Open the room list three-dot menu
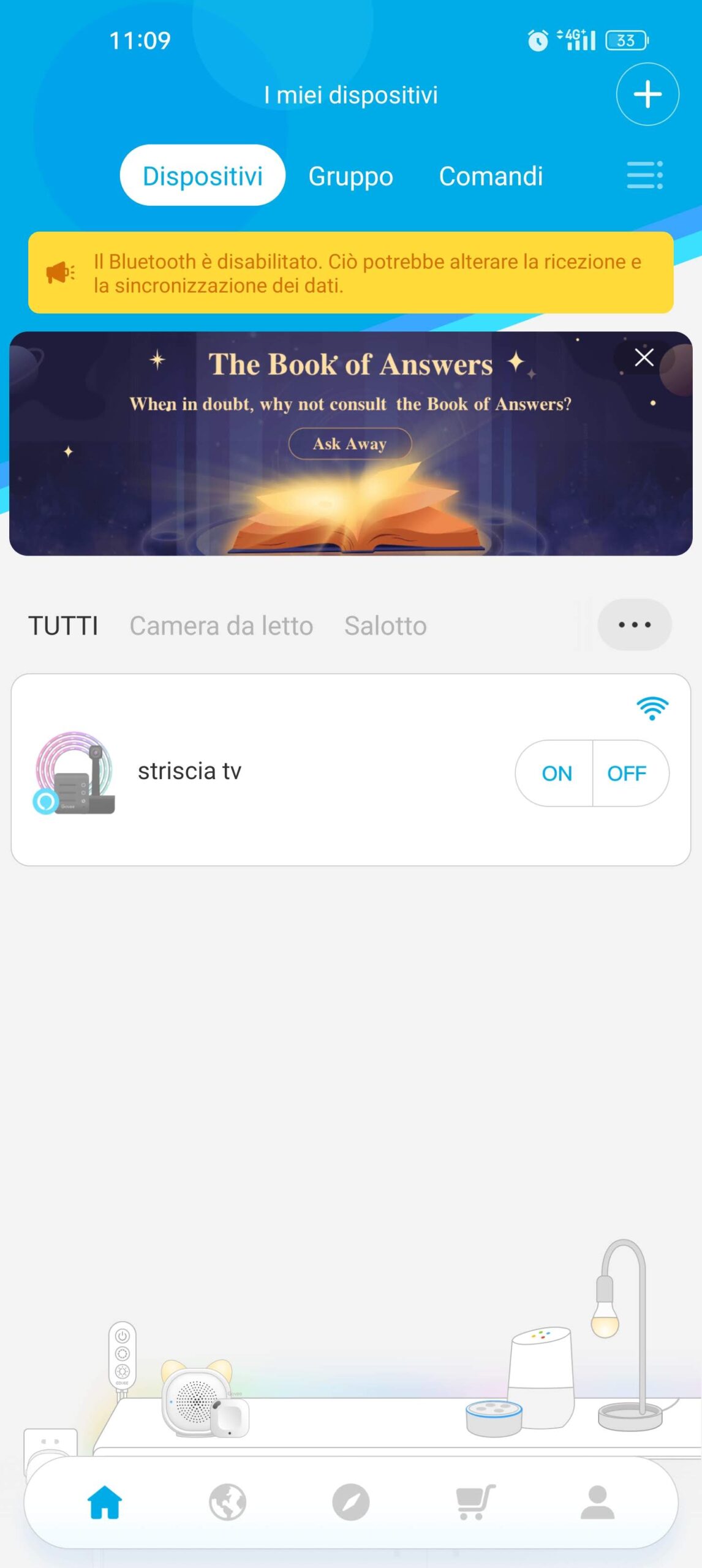Screen dimensions: 702x1568 634,625
